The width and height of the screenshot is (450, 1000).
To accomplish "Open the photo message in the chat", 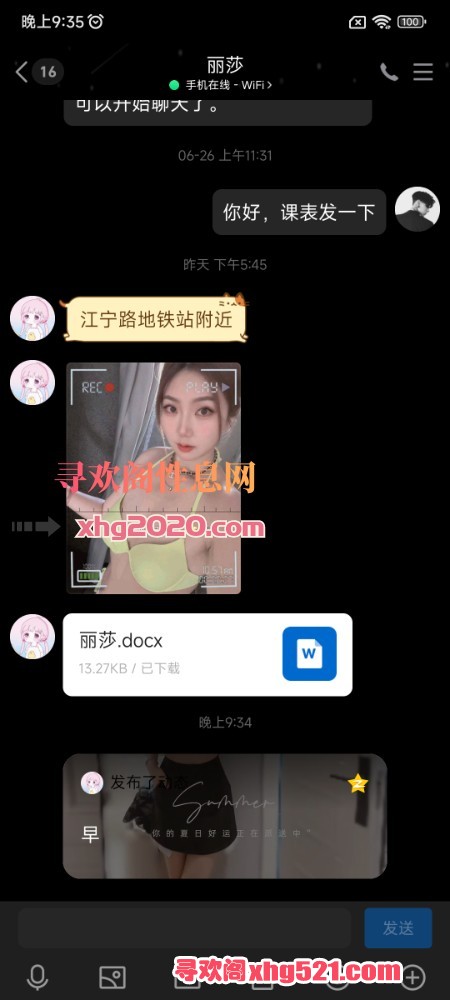I will 154,478.
